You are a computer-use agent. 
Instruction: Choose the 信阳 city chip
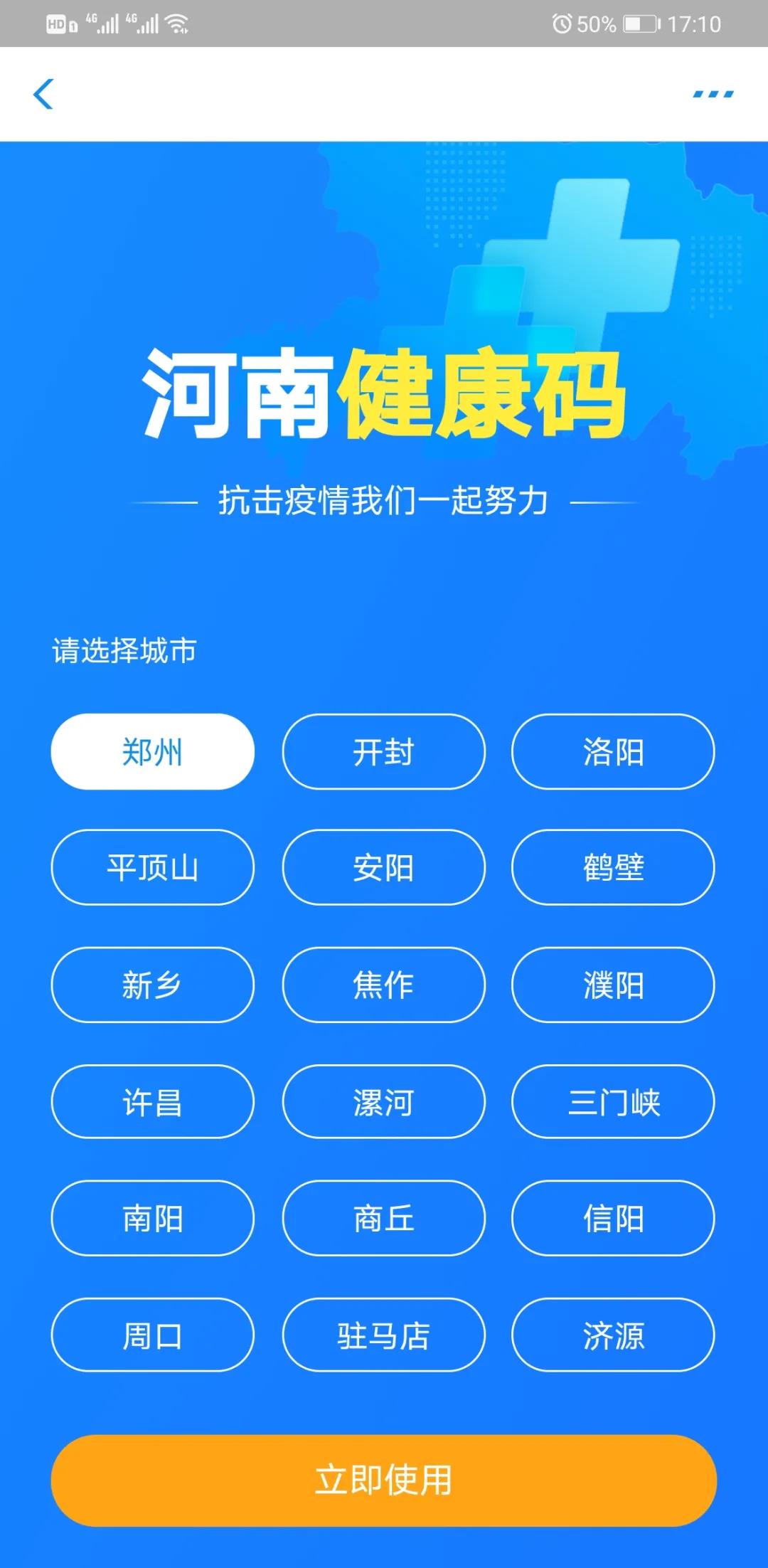click(613, 1218)
